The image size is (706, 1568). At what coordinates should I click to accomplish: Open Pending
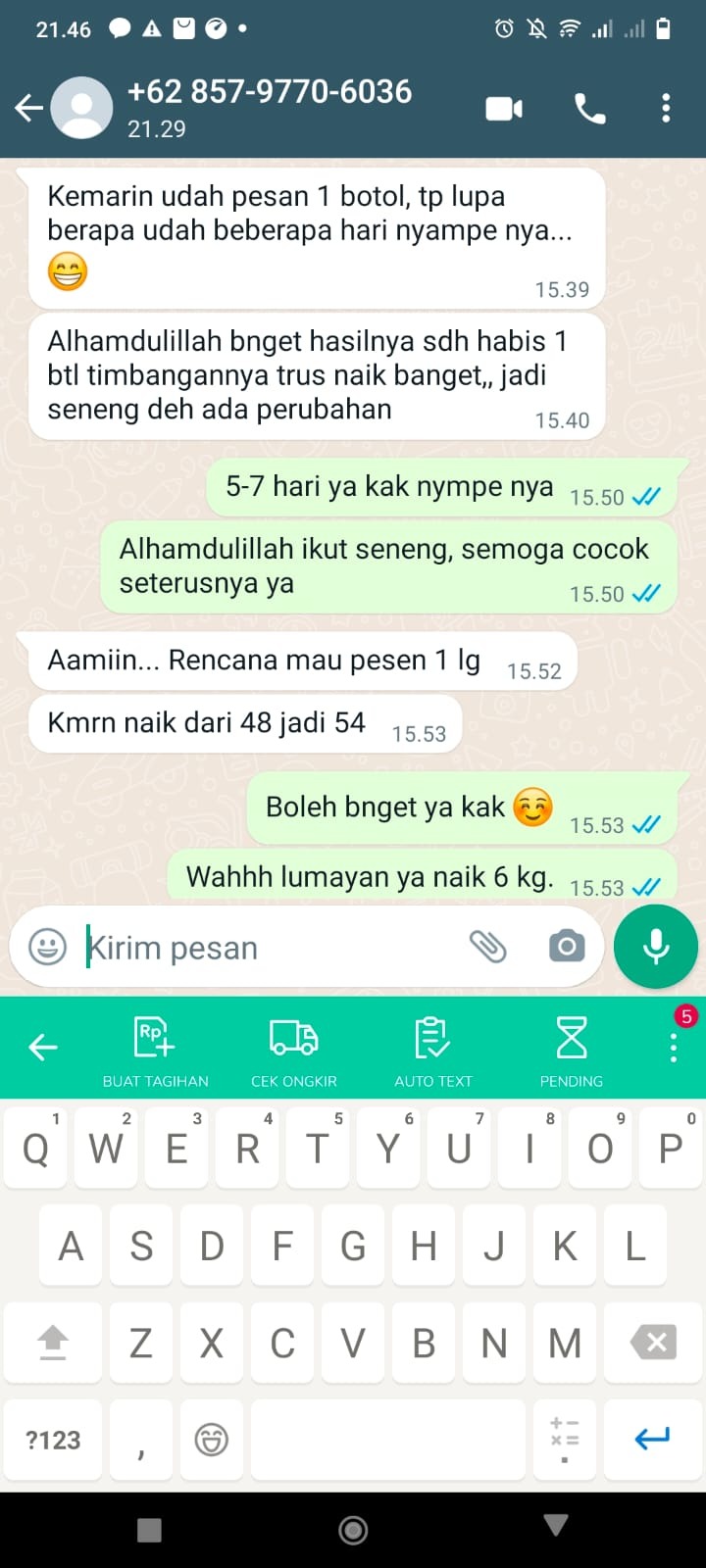571,1051
